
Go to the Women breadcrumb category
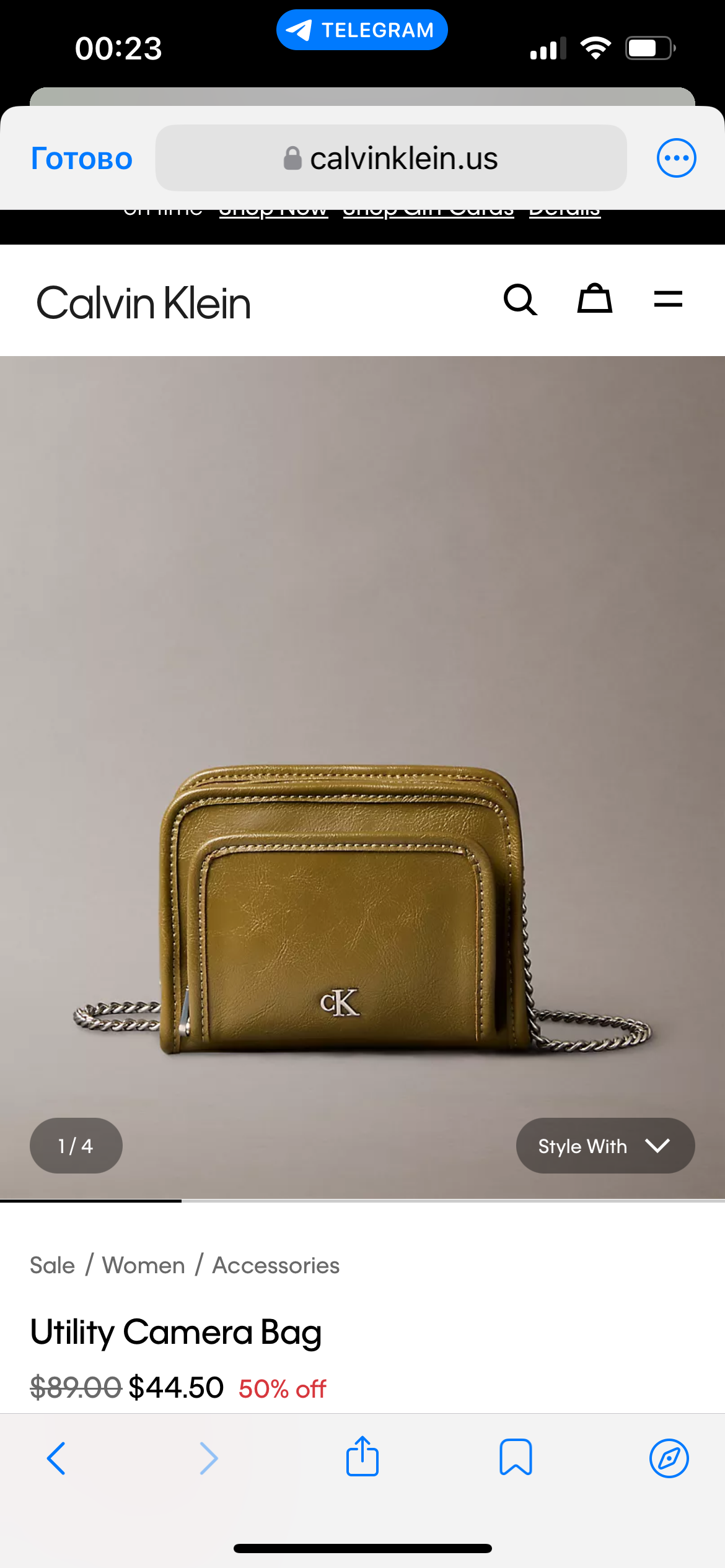coord(144,1265)
